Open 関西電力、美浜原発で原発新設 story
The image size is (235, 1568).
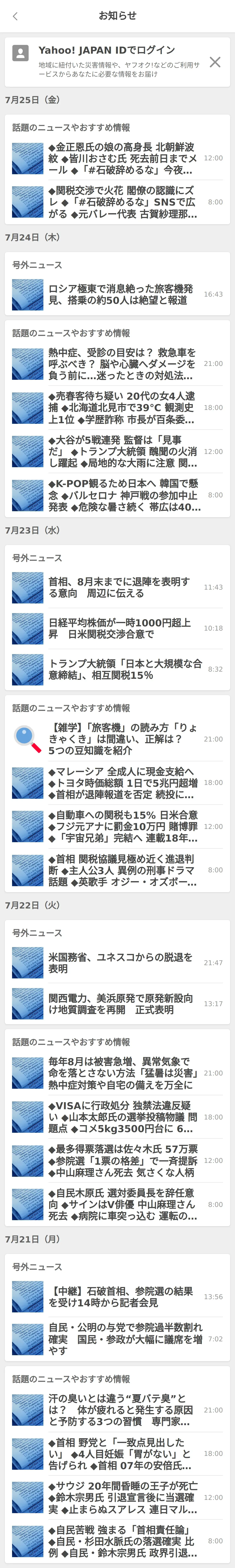(x=122, y=1004)
